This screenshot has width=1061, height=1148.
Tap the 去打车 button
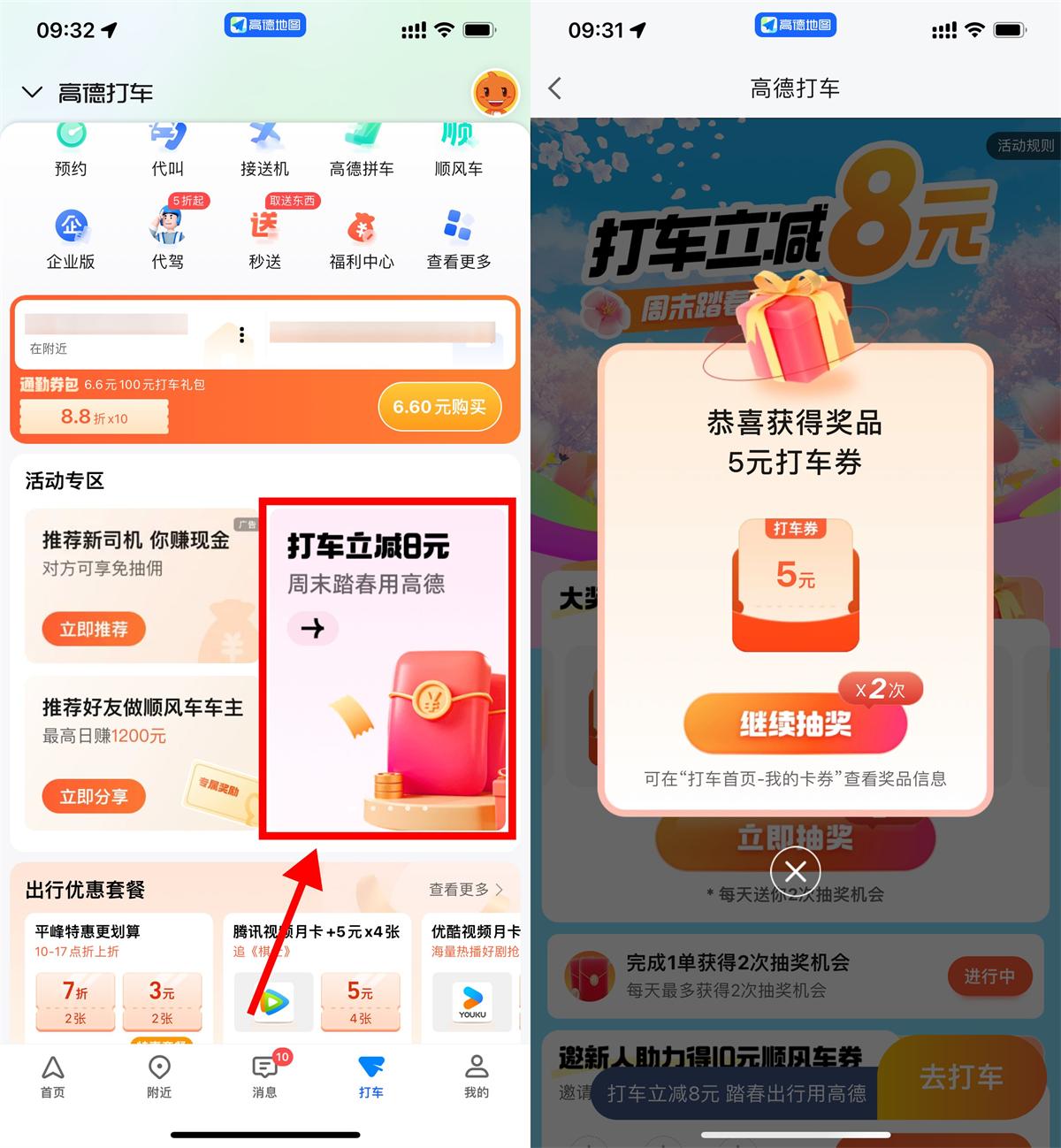point(961,1076)
